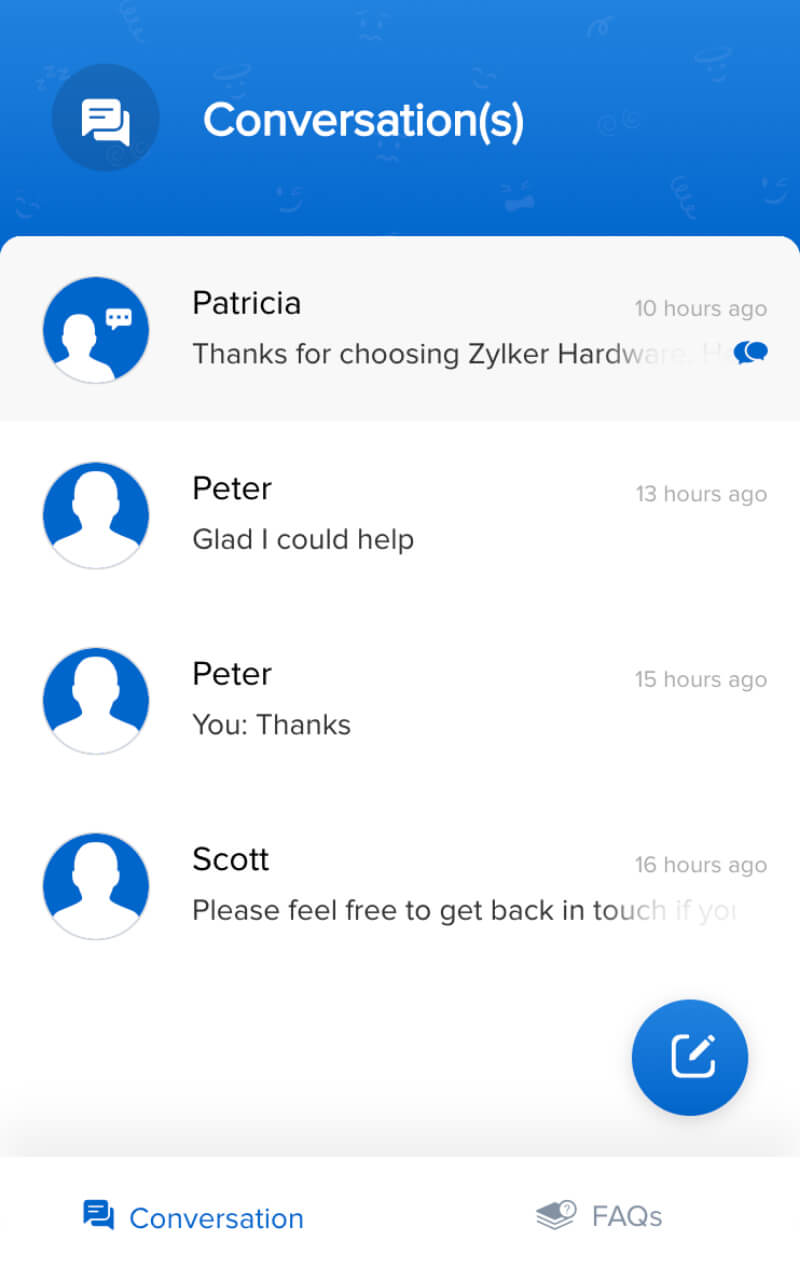
Task: Click the '16 hours ago' timestamp on Scott's chat
Action: point(700,864)
